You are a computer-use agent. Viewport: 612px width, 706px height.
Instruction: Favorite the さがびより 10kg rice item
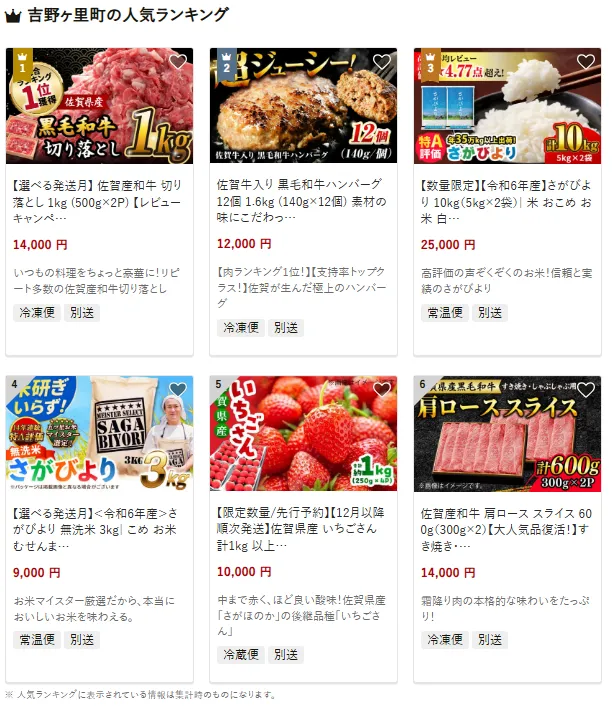point(586,62)
